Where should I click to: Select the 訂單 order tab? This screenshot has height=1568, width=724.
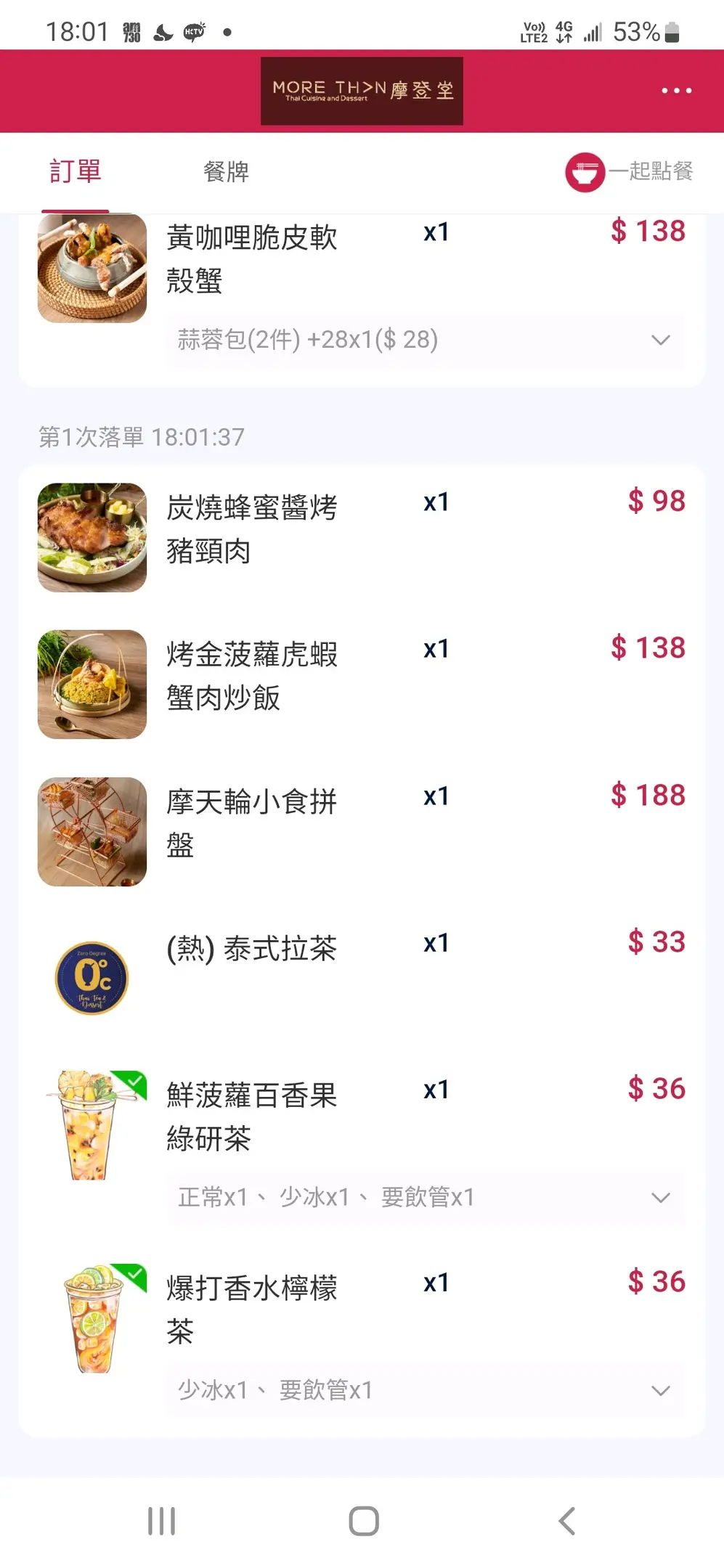click(x=75, y=172)
